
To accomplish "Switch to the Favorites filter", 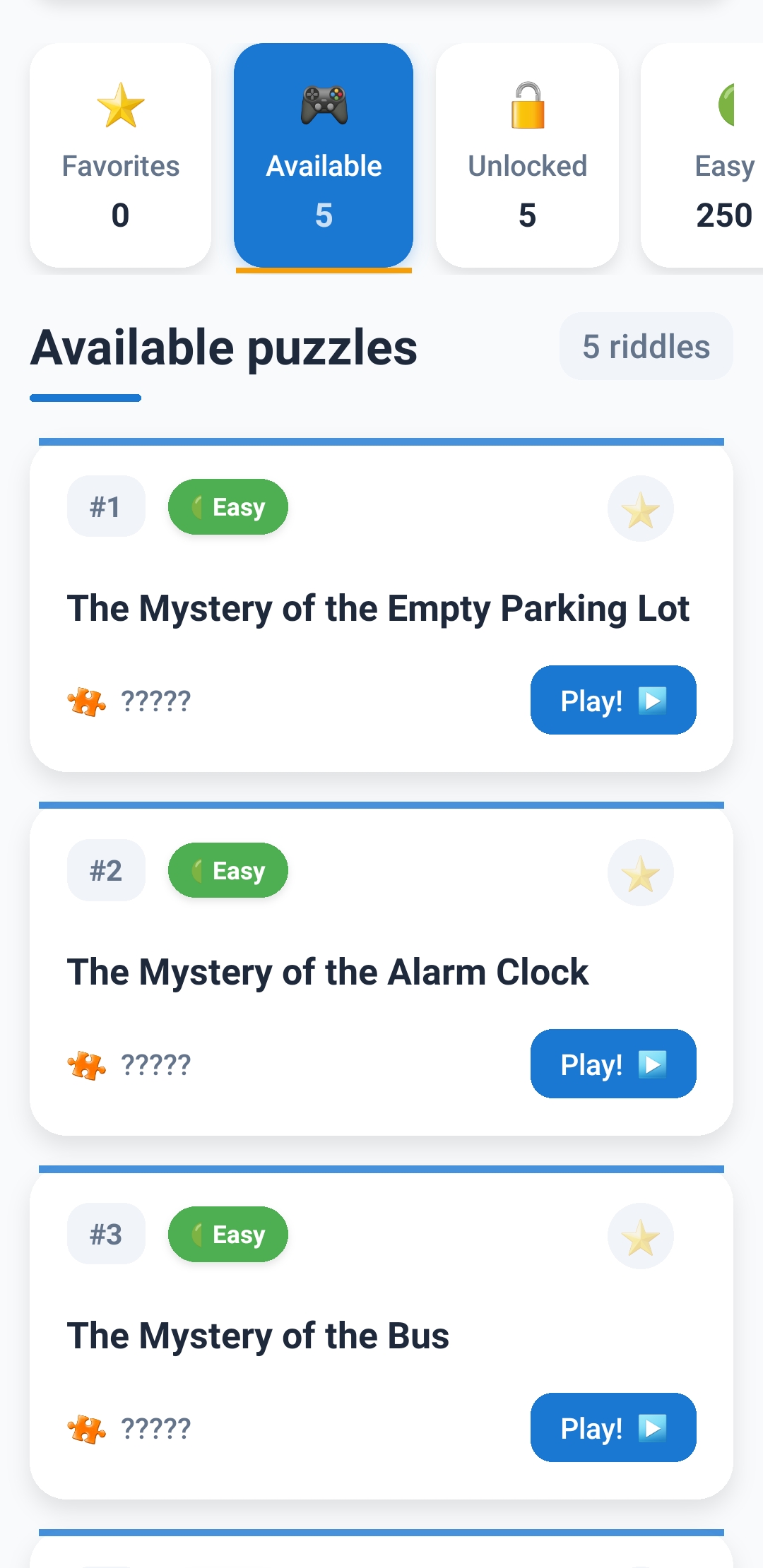I will tap(120, 155).
